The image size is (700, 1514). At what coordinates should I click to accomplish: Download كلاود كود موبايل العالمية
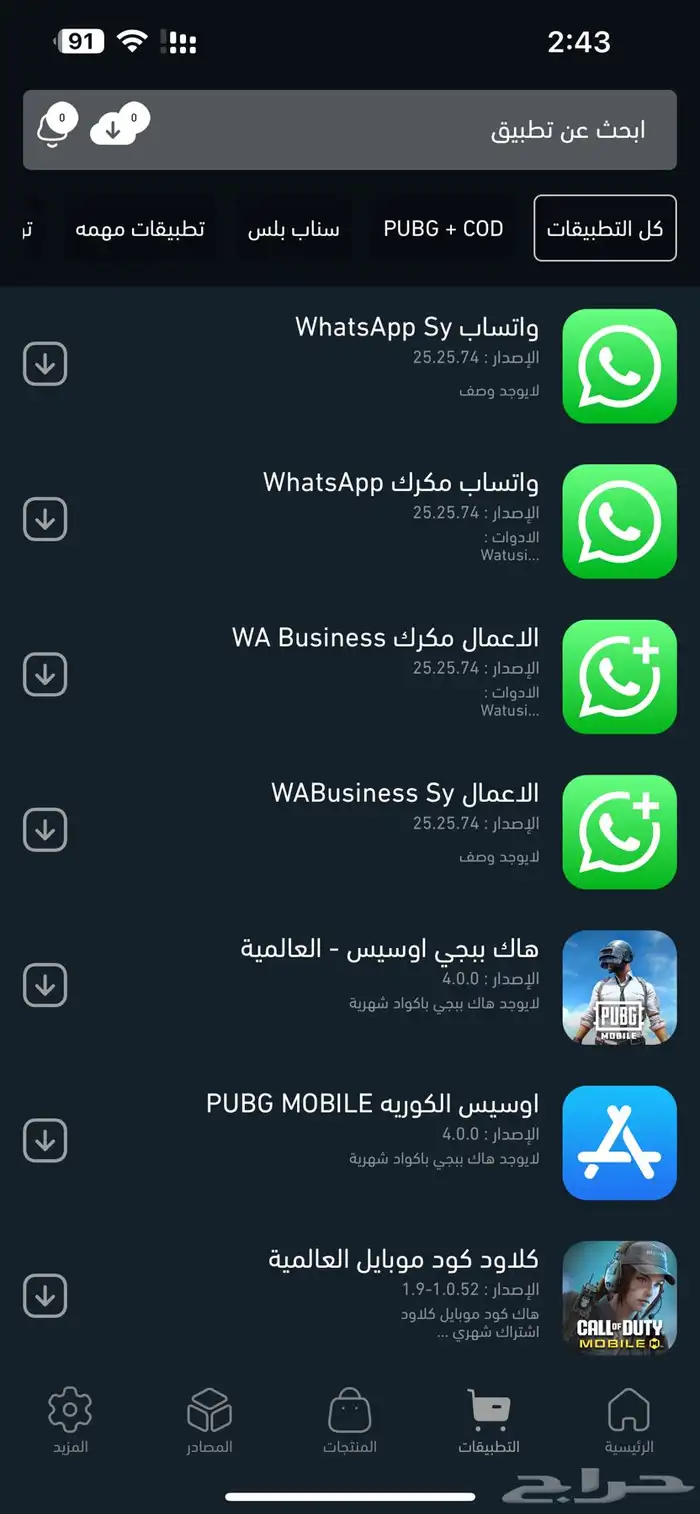pyautogui.click(x=45, y=1296)
